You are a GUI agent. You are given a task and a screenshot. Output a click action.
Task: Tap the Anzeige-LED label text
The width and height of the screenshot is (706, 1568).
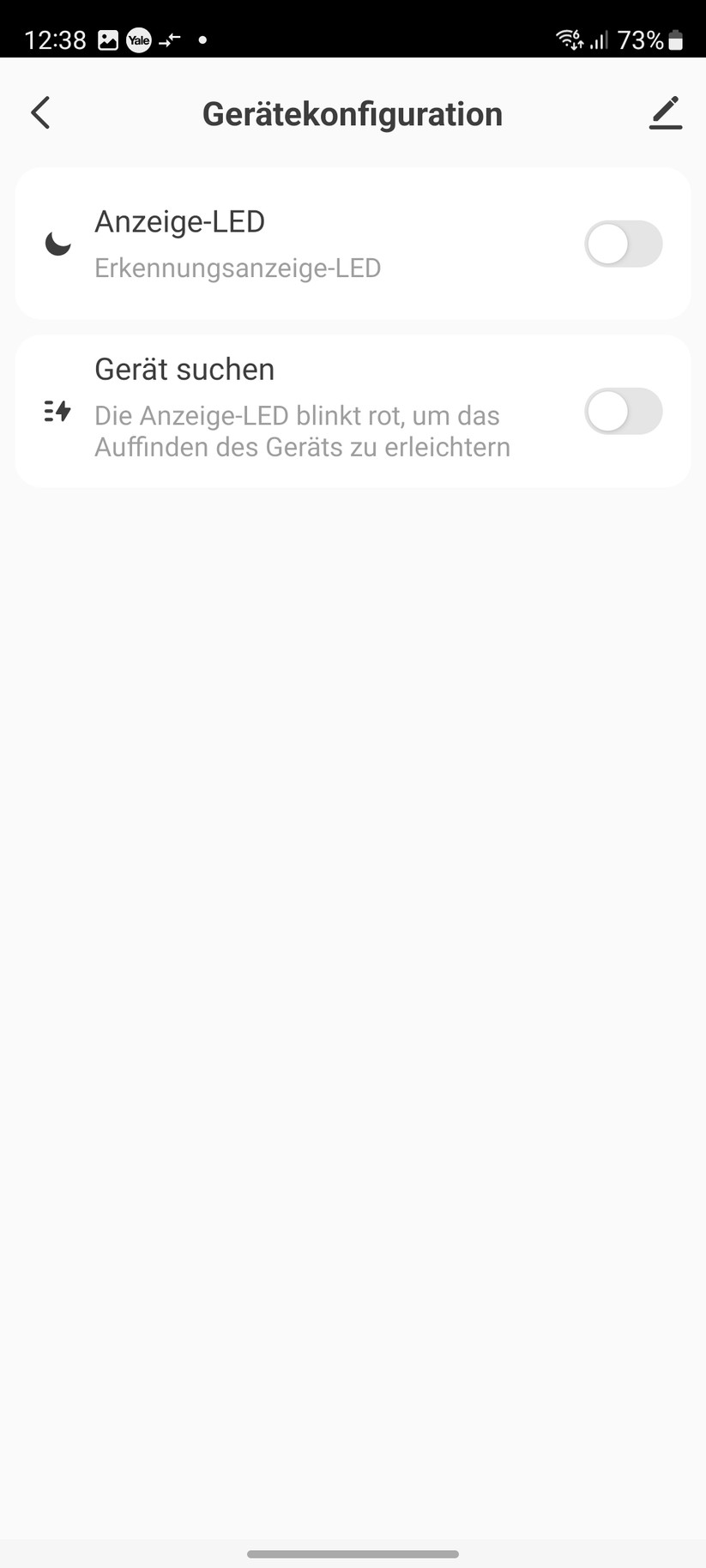[179, 221]
